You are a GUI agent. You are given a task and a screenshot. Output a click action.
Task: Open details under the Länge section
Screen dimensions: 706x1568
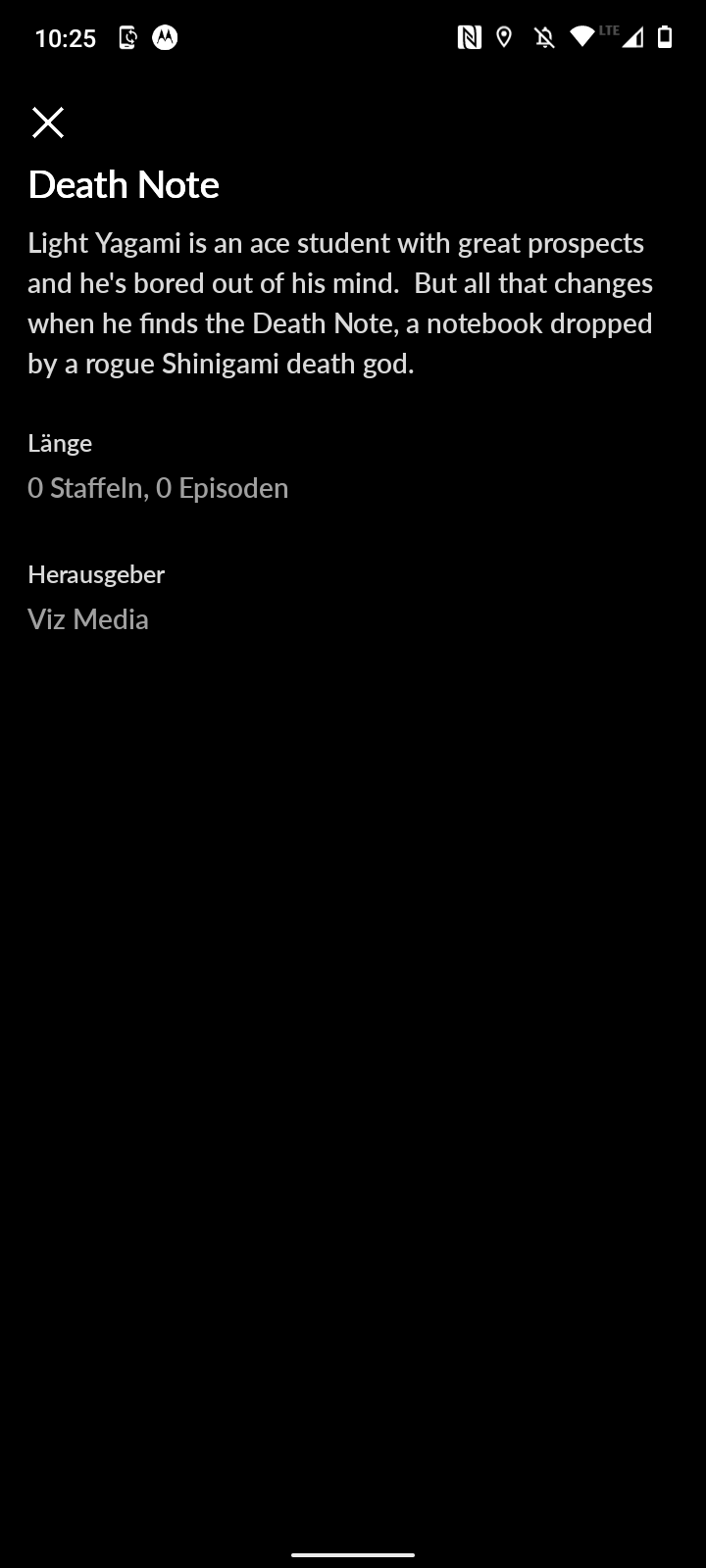(x=158, y=487)
